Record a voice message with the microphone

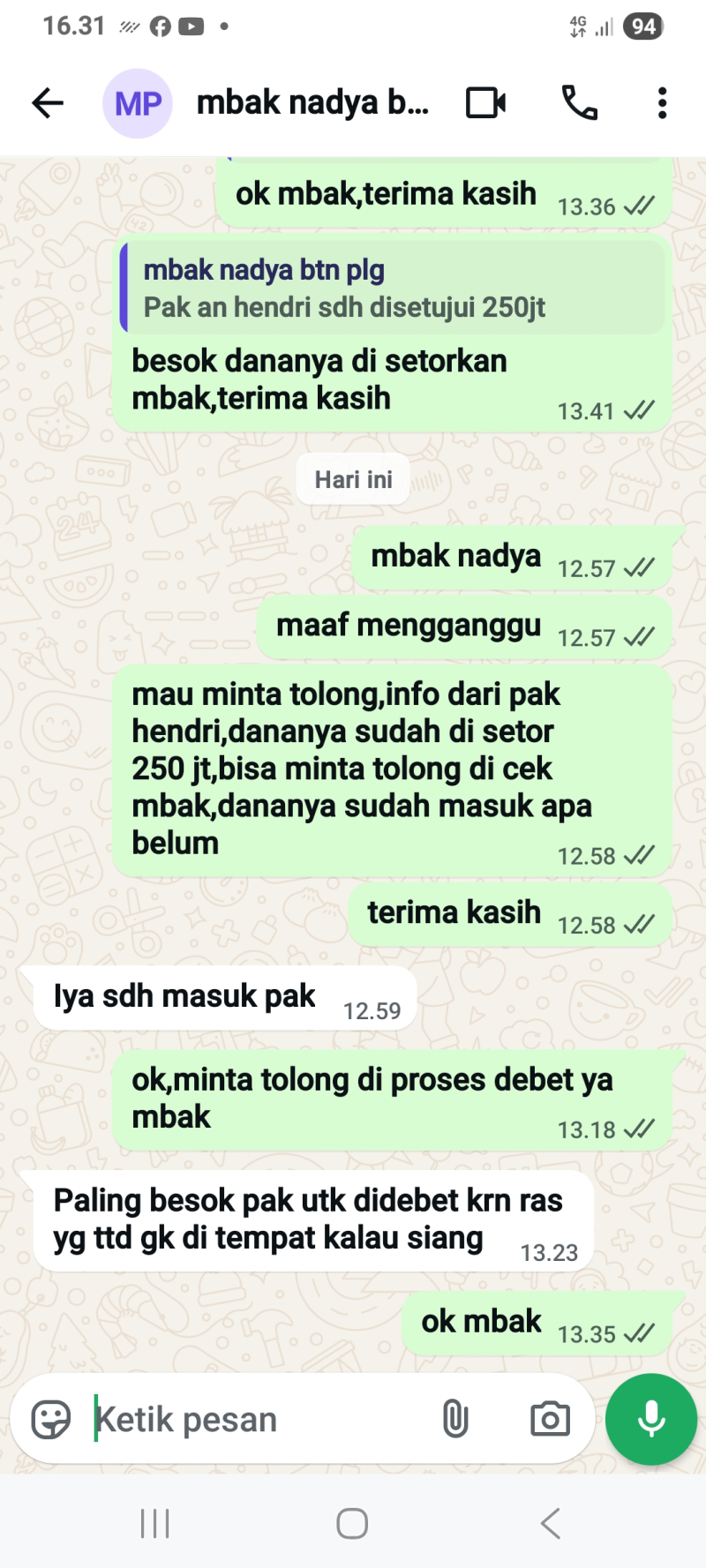(651, 1420)
